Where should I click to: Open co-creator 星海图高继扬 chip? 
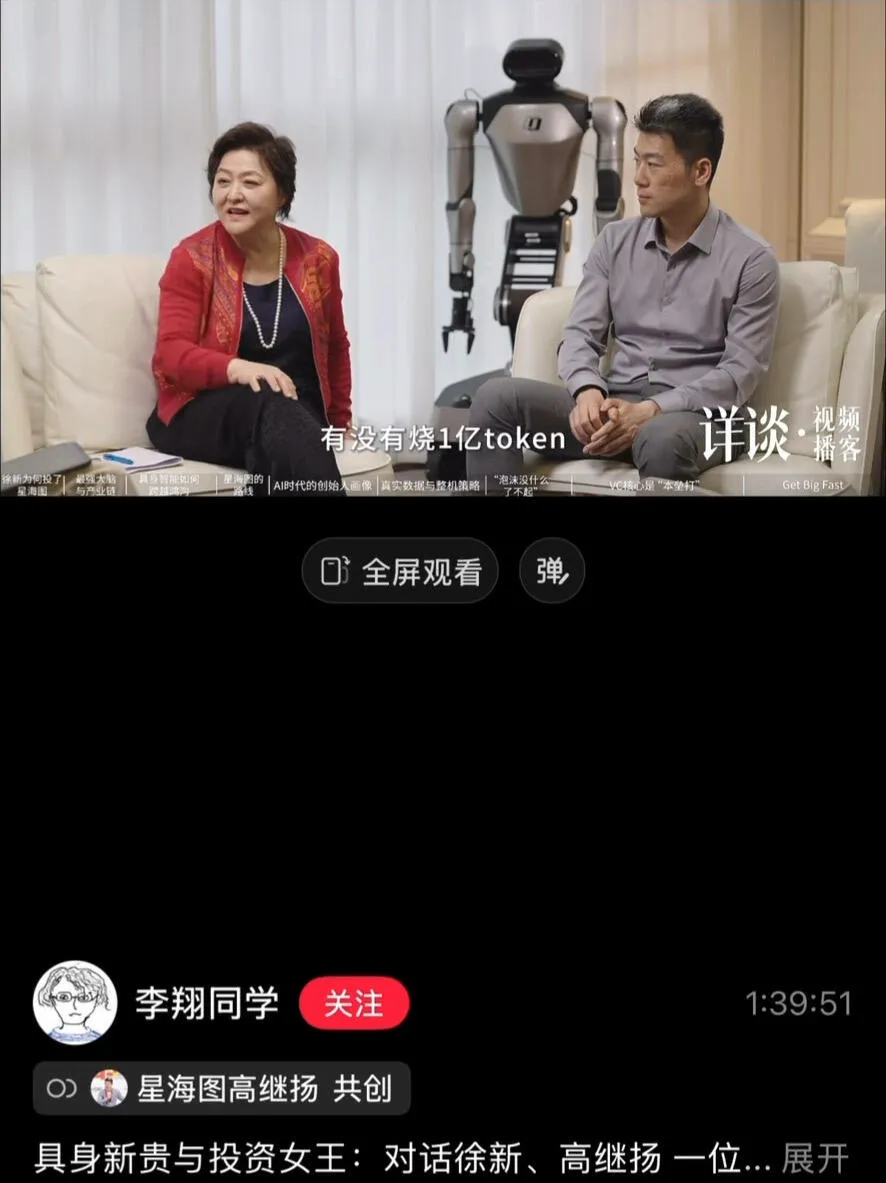221,1089
